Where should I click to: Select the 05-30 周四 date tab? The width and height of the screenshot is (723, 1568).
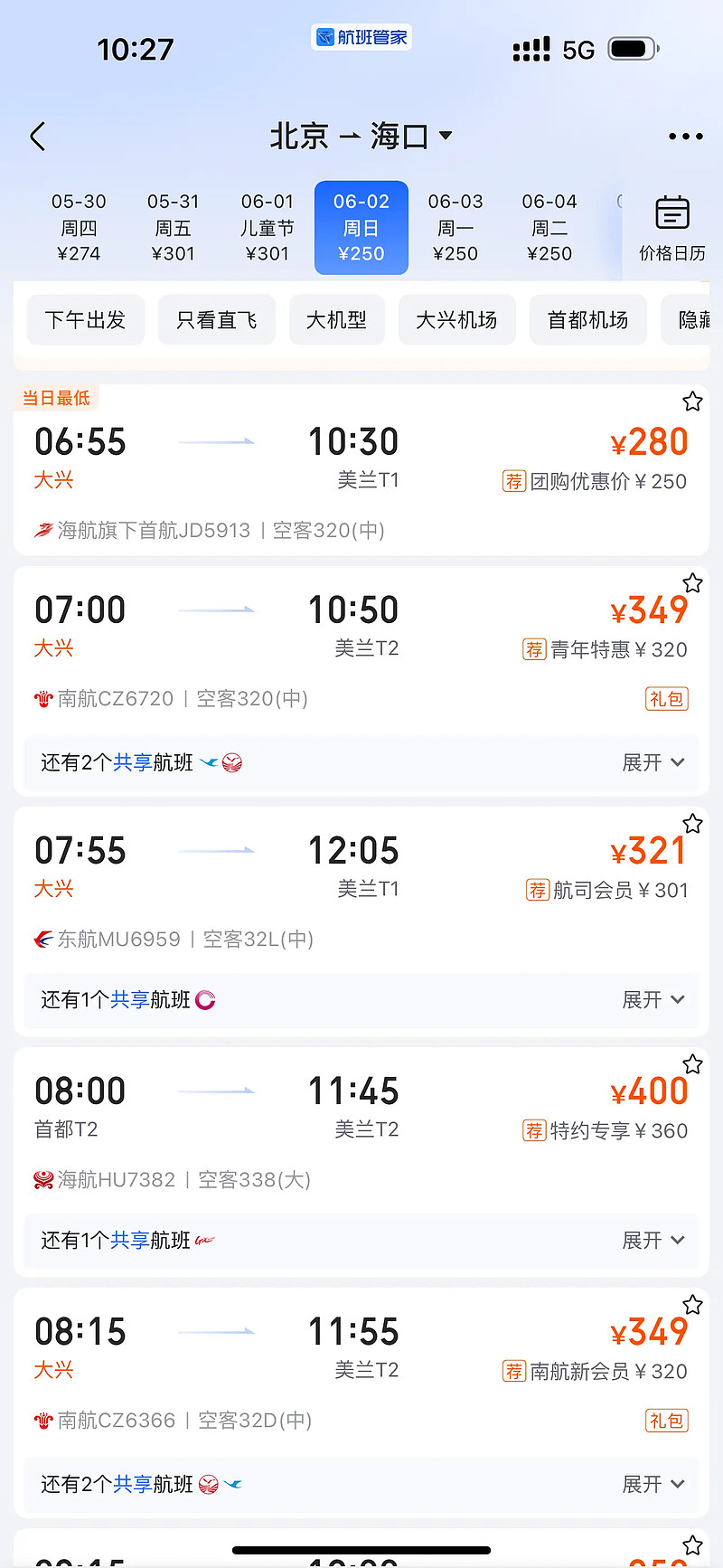79,226
